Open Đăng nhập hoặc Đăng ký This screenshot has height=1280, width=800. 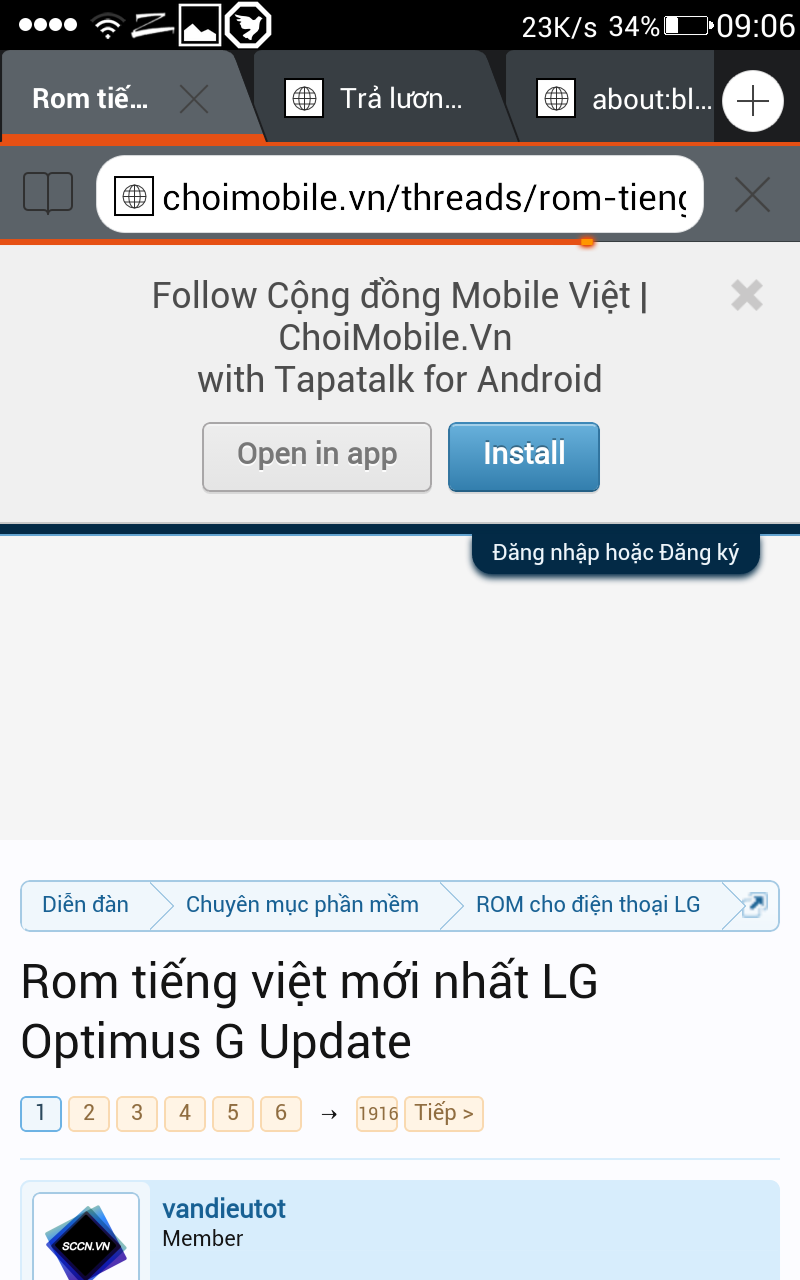pos(616,553)
